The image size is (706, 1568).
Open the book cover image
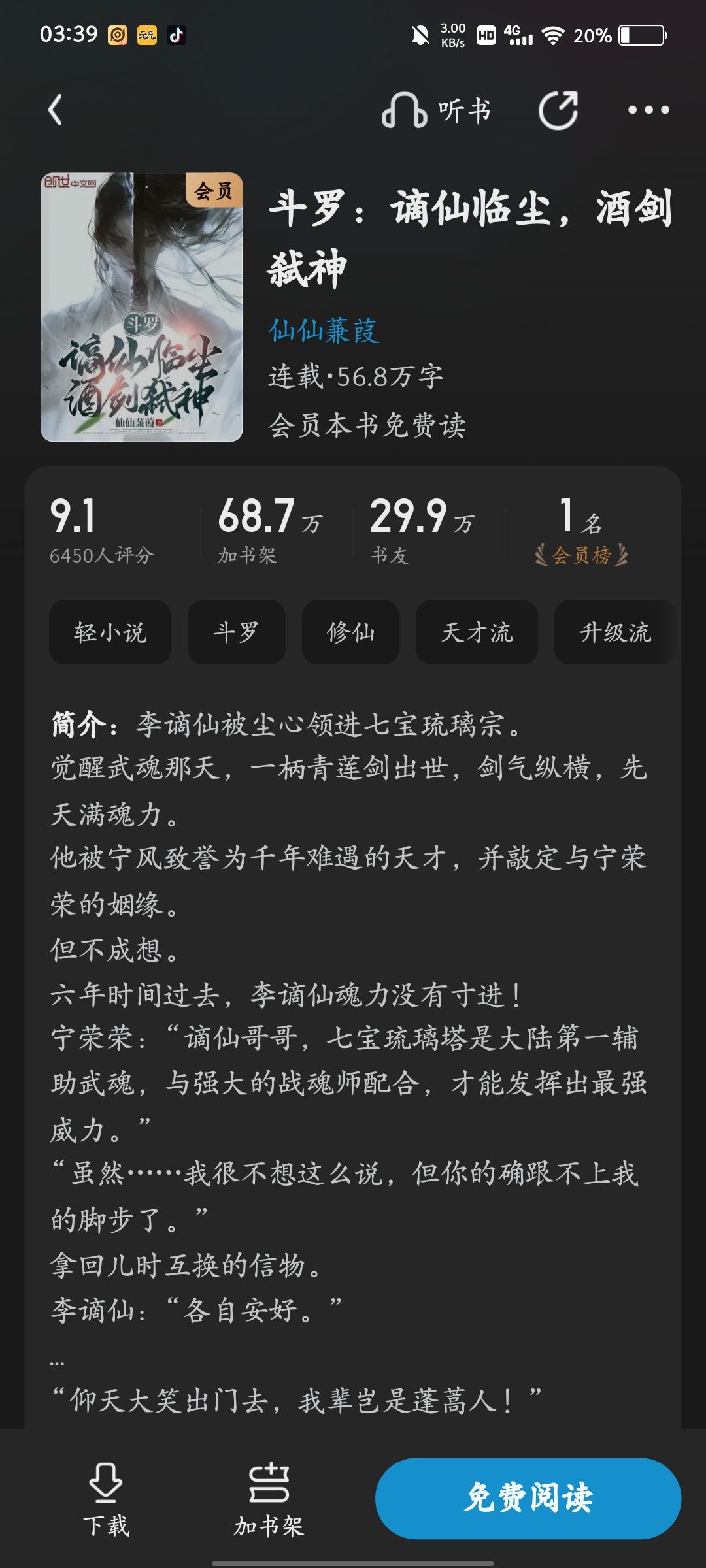tap(141, 307)
